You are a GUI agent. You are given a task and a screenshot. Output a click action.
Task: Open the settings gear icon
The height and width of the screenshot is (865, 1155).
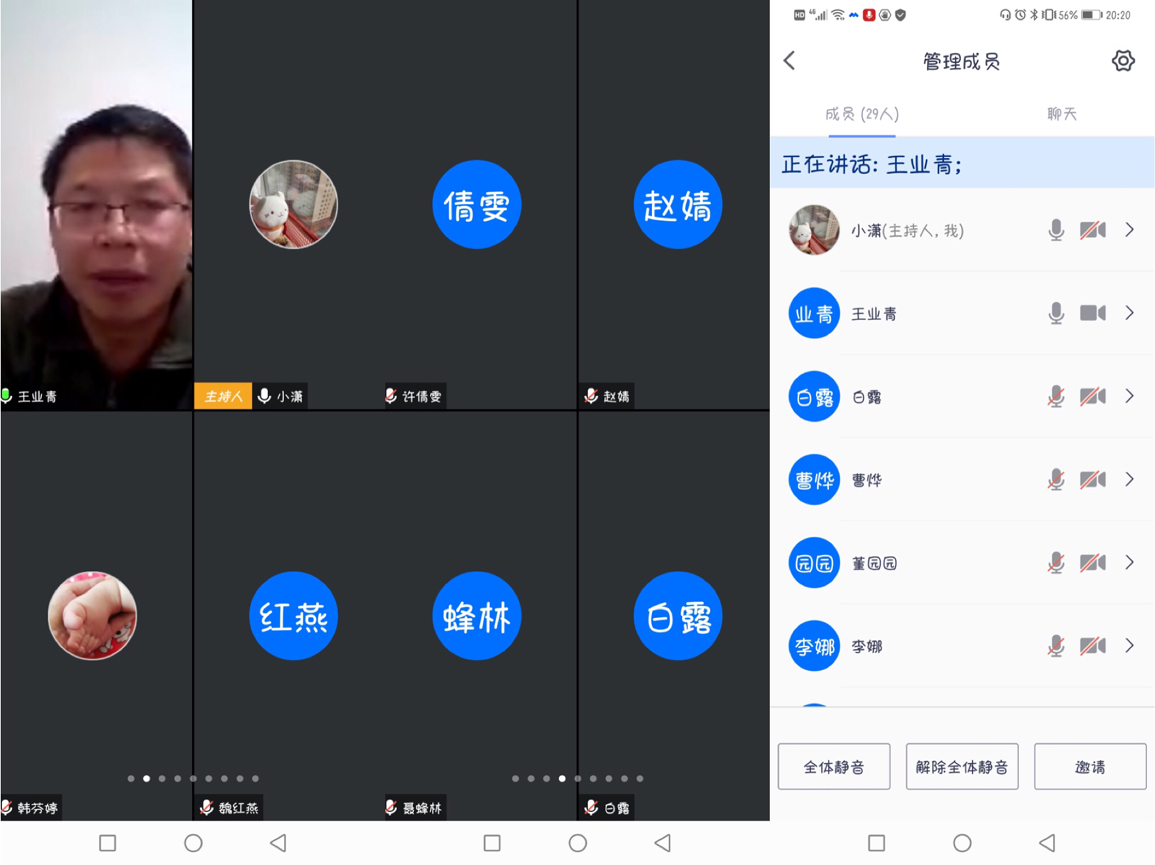point(1123,61)
